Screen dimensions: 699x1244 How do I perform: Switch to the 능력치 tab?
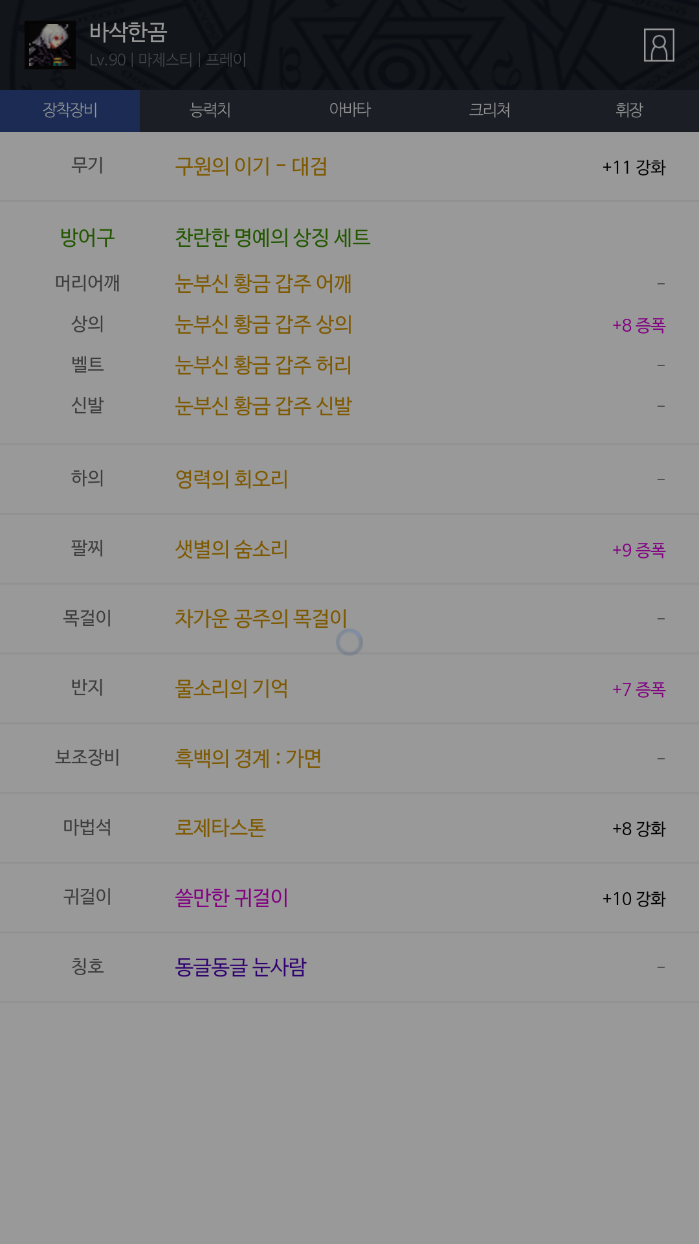click(210, 110)
